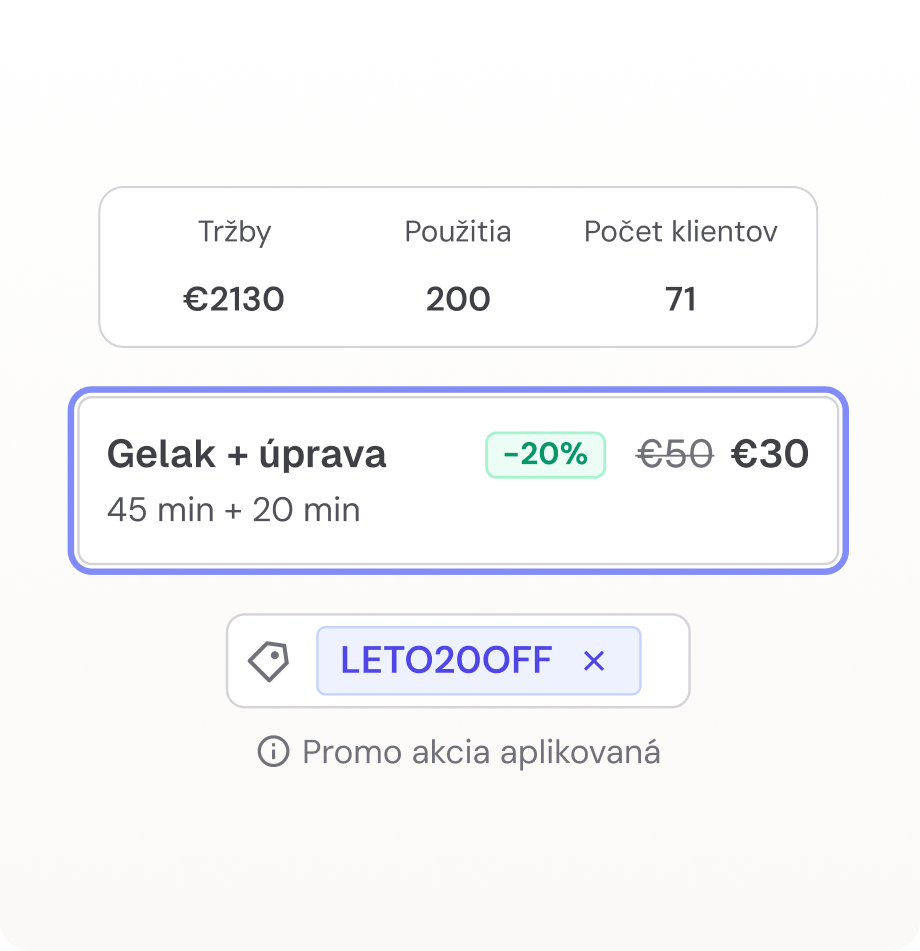Switch to the Použitia column
Screen dimensions: 920x951
point(457,265)
